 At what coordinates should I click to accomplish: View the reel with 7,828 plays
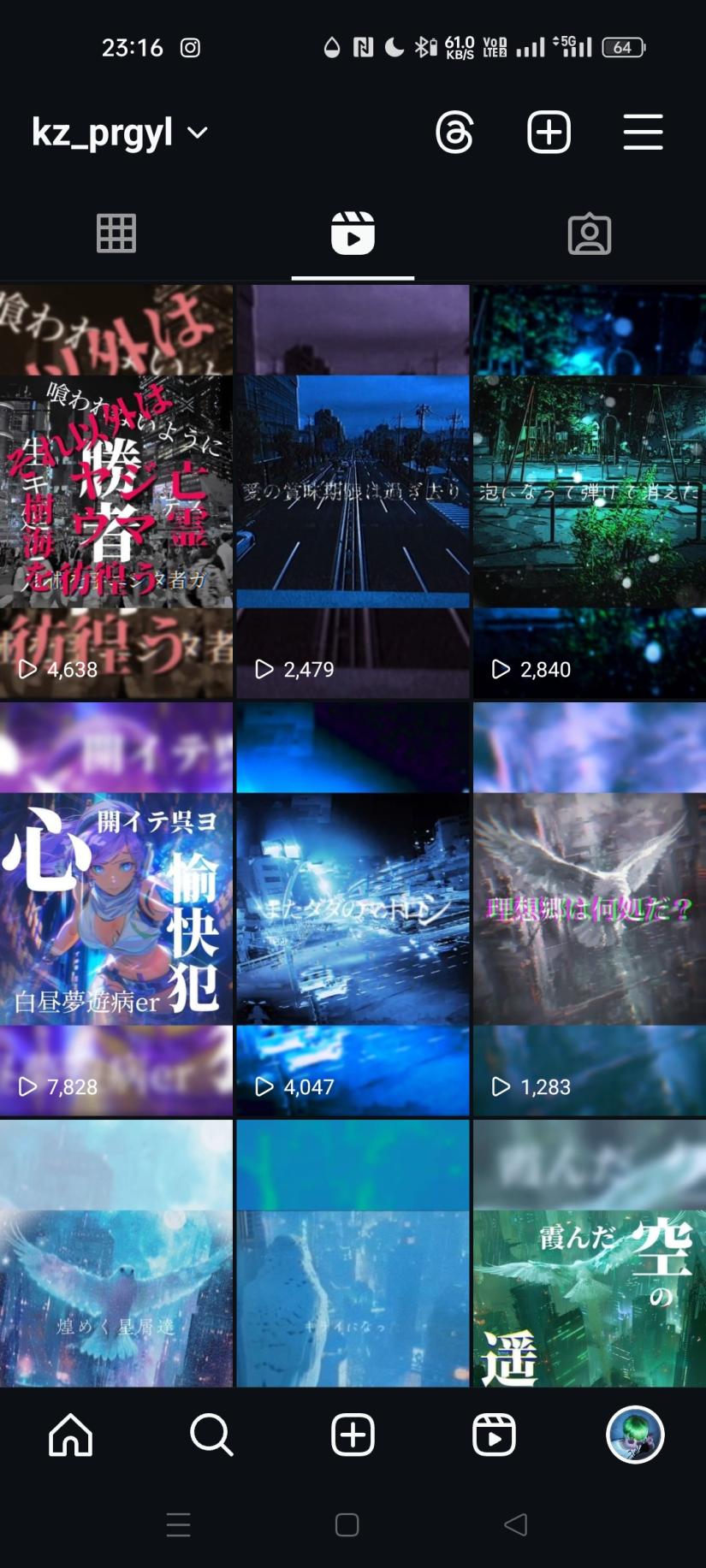point(116,909)
